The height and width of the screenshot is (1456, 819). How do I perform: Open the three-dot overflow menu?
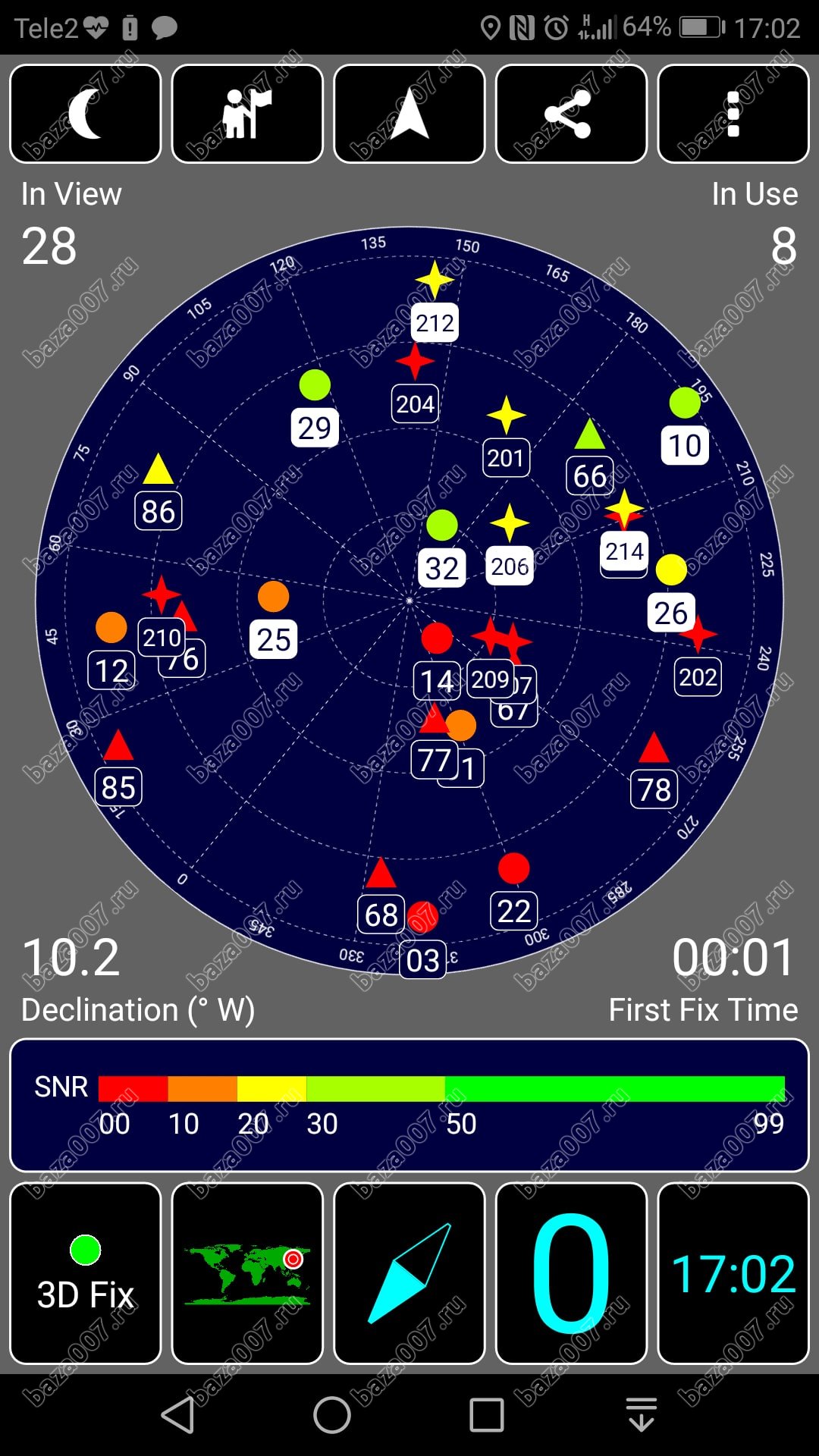[733, 114]
